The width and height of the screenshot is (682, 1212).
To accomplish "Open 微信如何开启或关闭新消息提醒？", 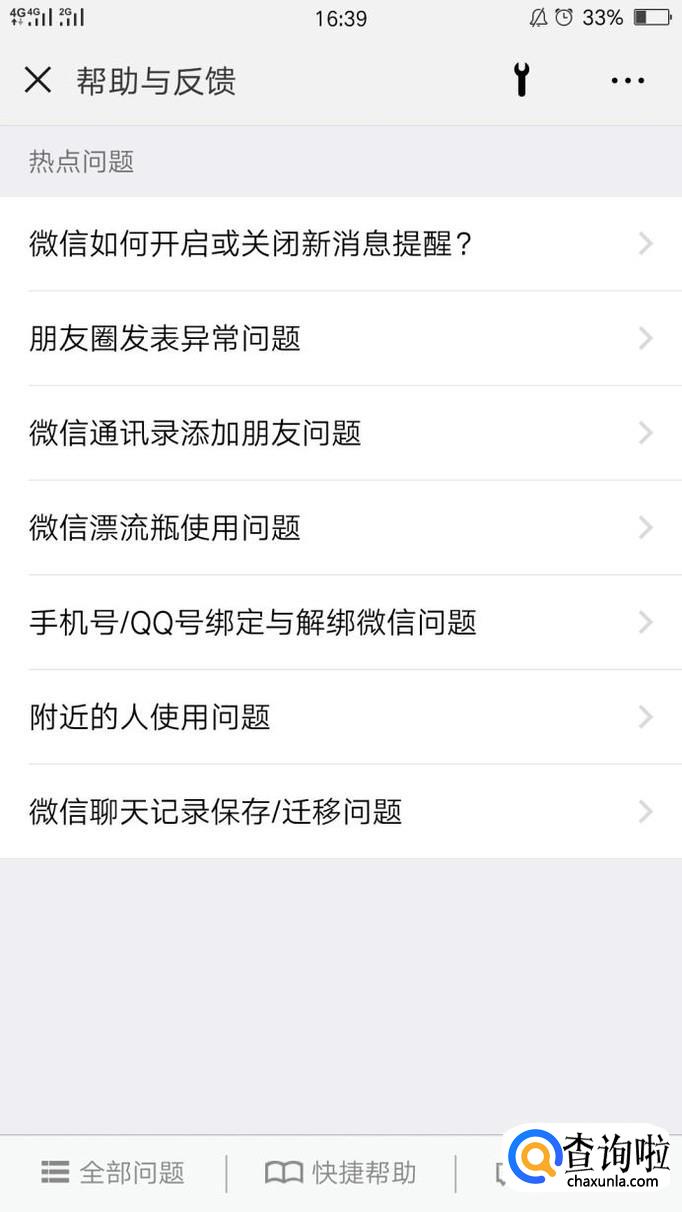I will (341, 244).
